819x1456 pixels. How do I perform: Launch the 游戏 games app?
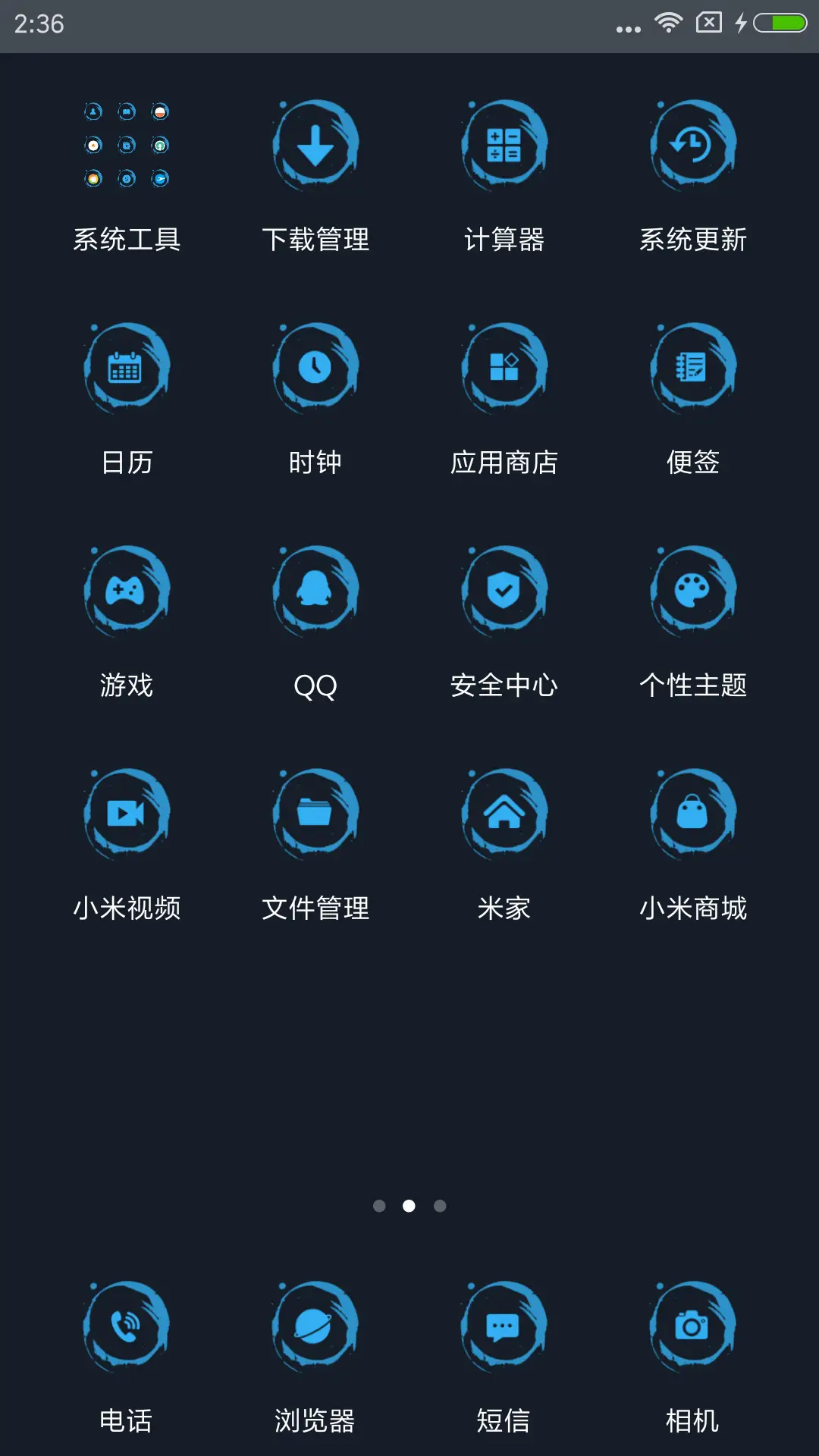(126, 591)
